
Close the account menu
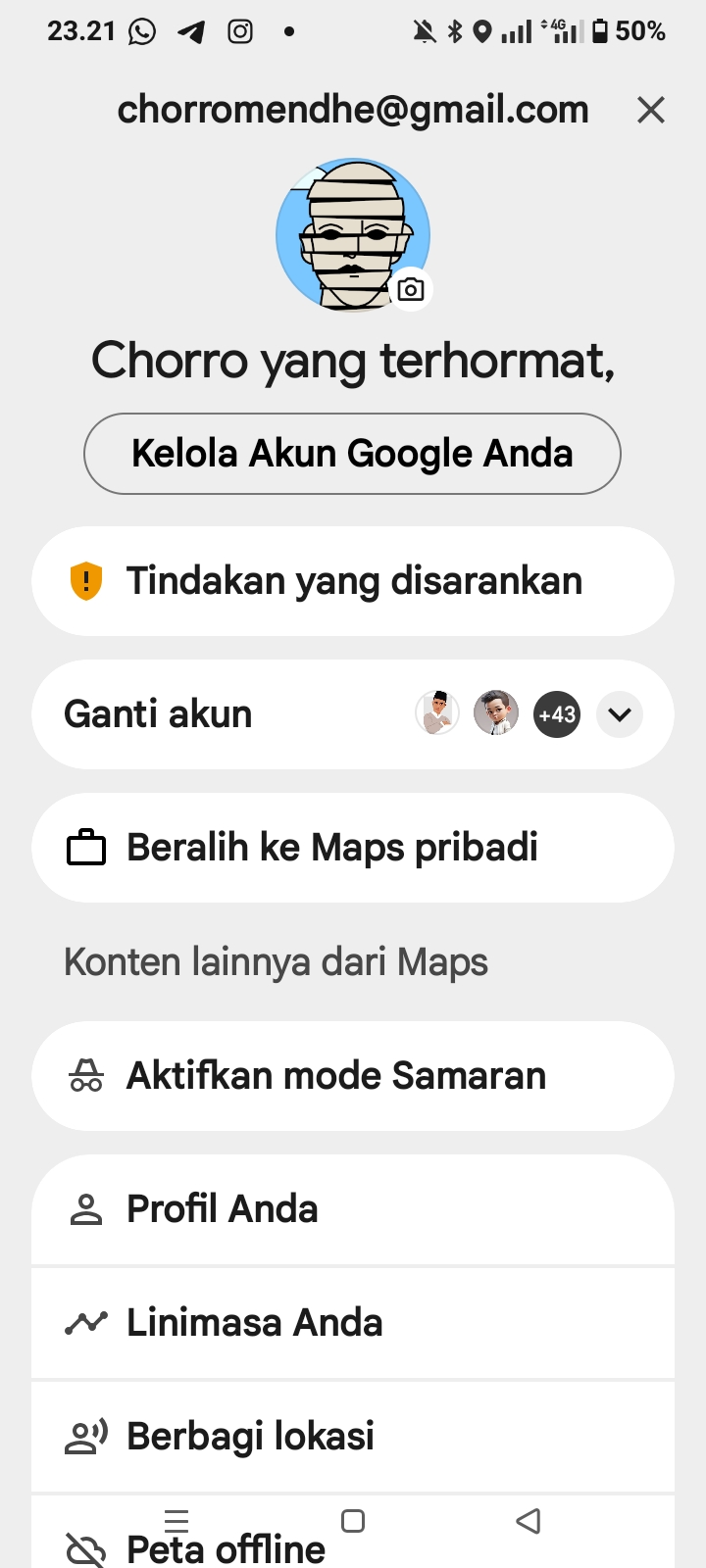(x=651, y=110)
